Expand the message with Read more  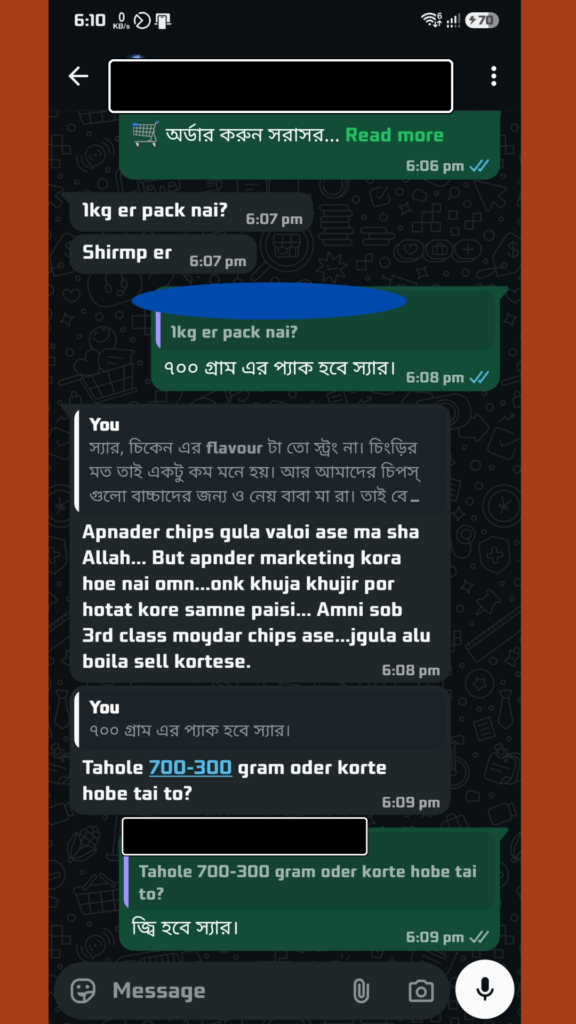[394, 135]
